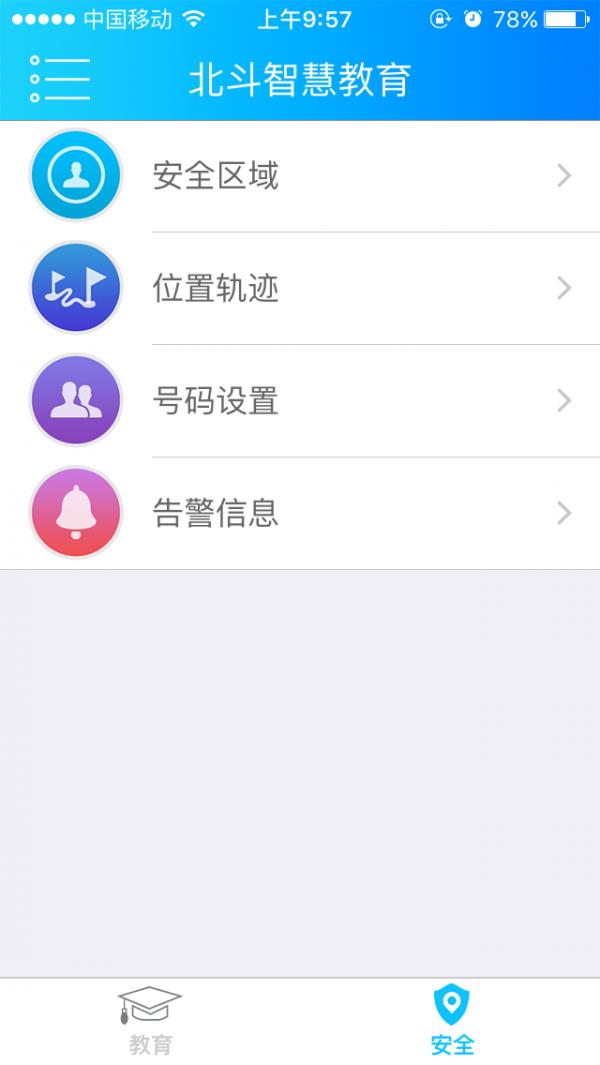The height and width of the screenshot is (1065, 600).
Task: Open 告警信息 alarm information
Action: (x=300, y=513)
